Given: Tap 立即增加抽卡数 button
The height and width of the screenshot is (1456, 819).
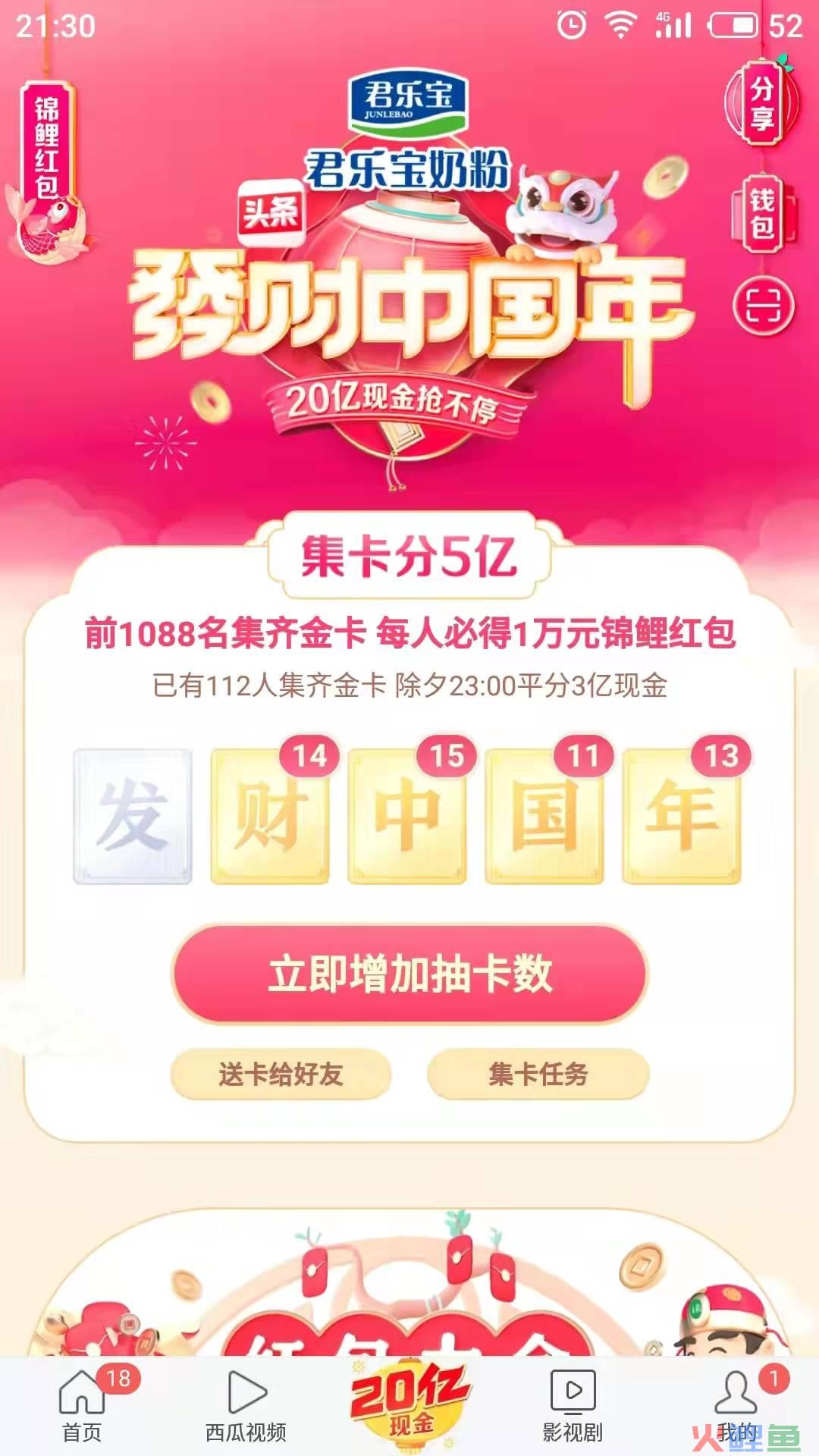Looking at the screenshot, I should (409, 974).
